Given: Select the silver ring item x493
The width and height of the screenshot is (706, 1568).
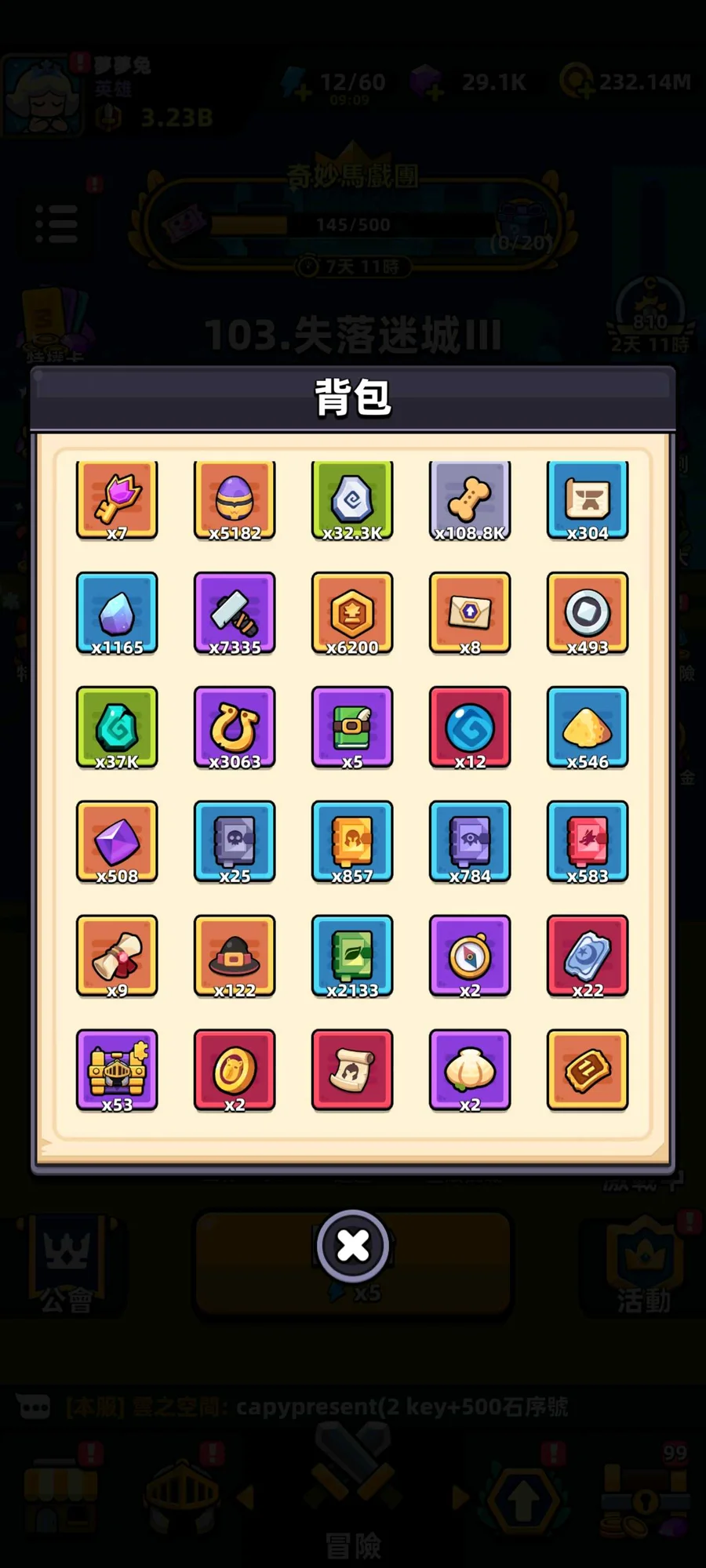Looking at the screenshot, I should [x=588, y=613].
